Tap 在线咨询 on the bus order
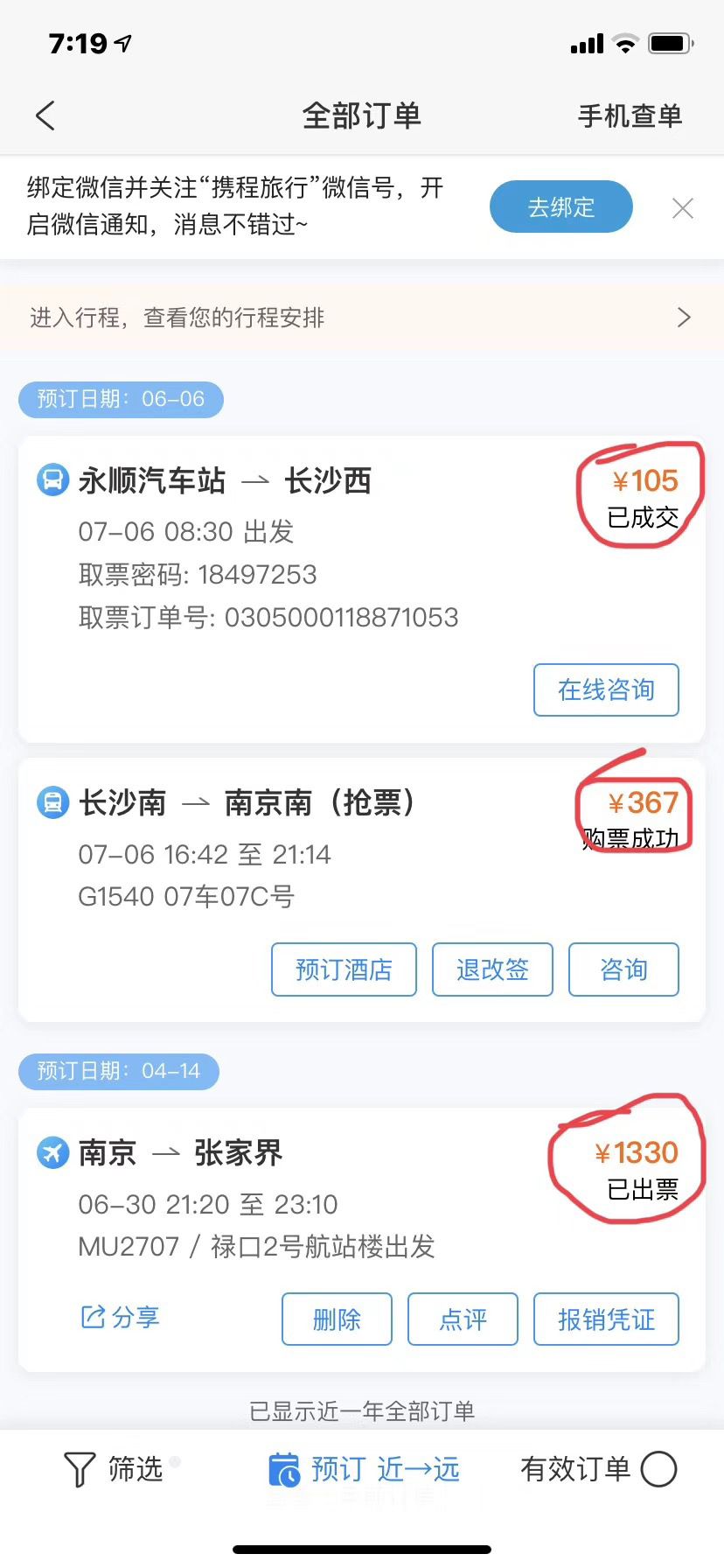Image resolution: width=724 pixels, height=1568 pixels. coord(606,690)
